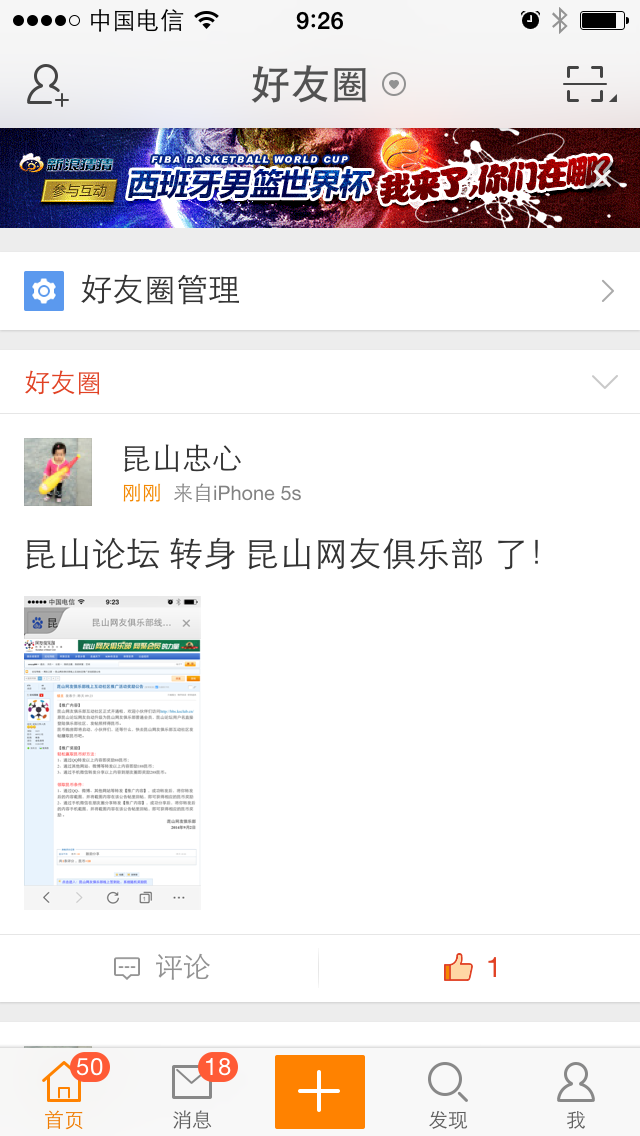Open the 我 profile tab
This screenshot has width=640, height=1136.
click(x=576, y=1092)
